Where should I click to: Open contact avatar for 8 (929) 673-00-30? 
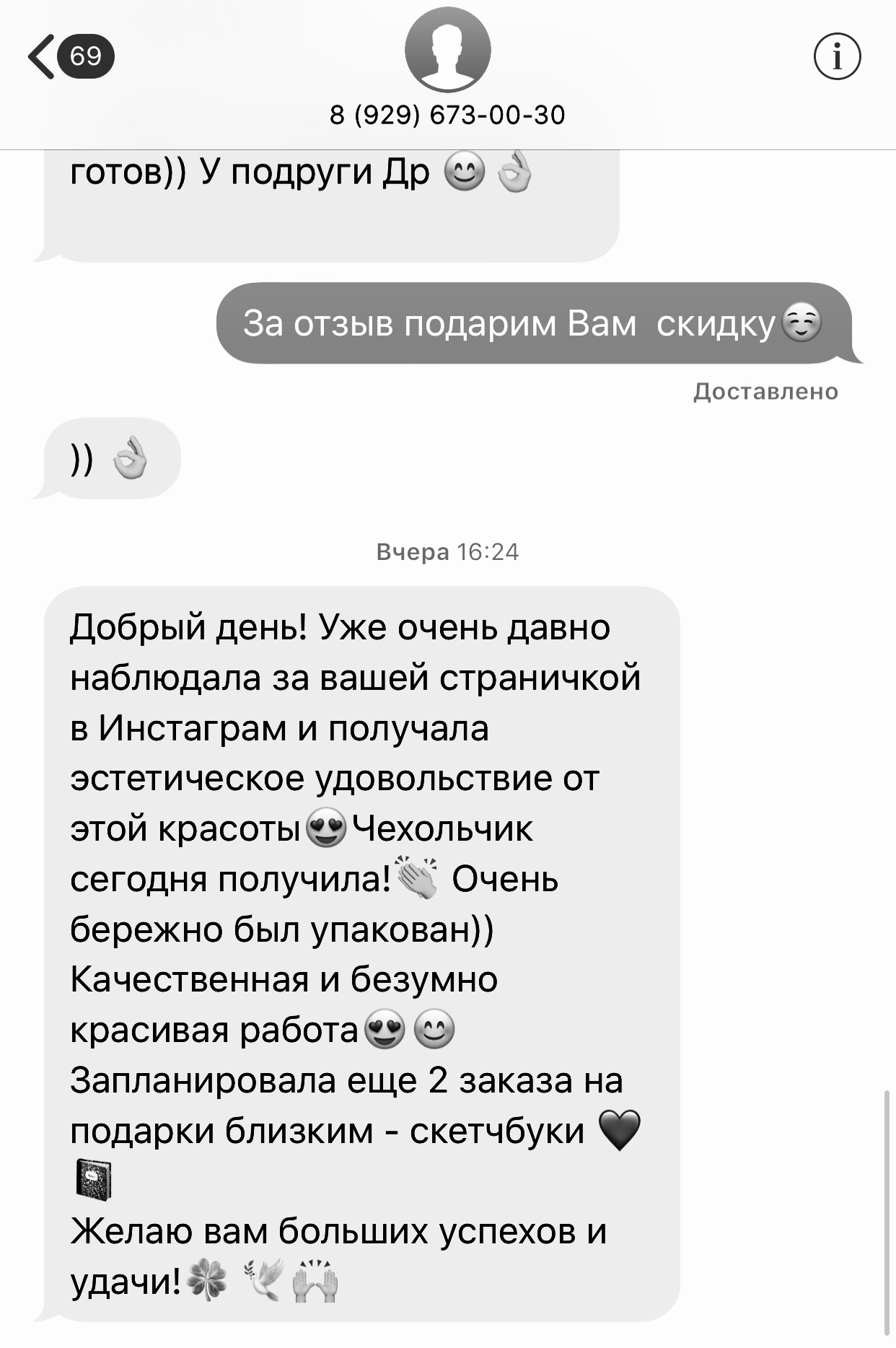(x=448, y=49)
